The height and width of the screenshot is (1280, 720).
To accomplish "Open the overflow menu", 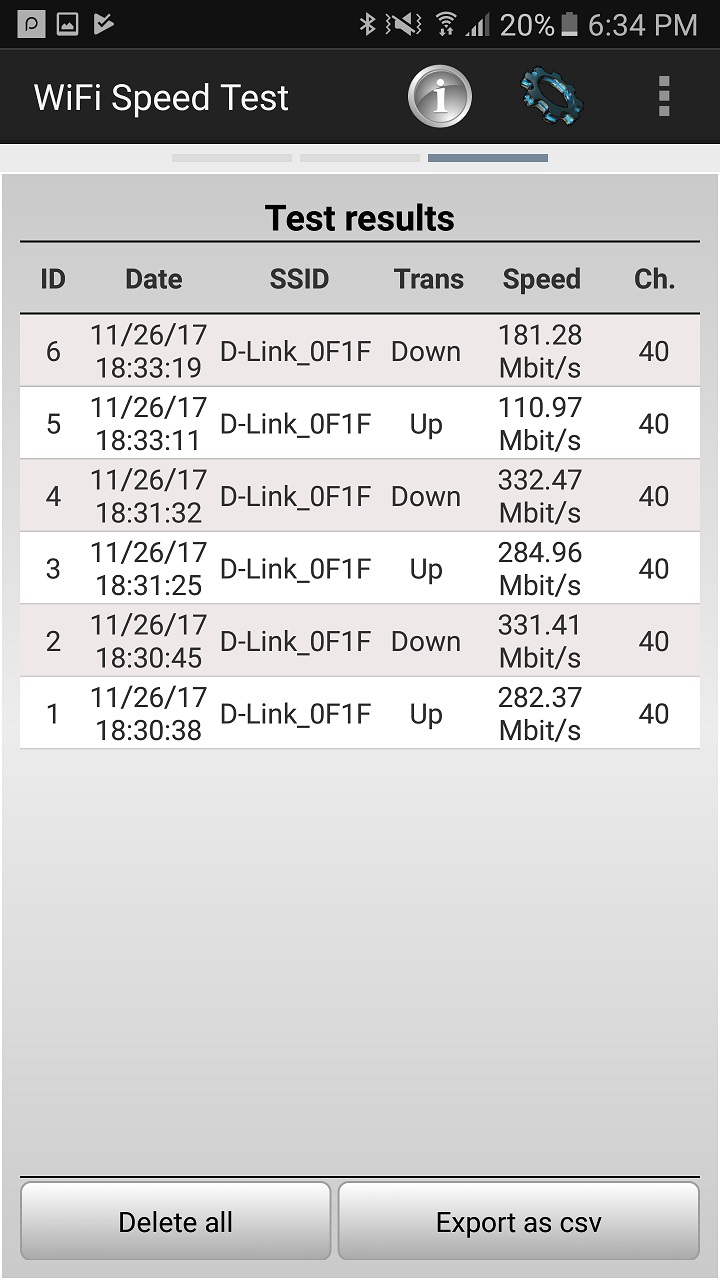I will pos(664,97).
